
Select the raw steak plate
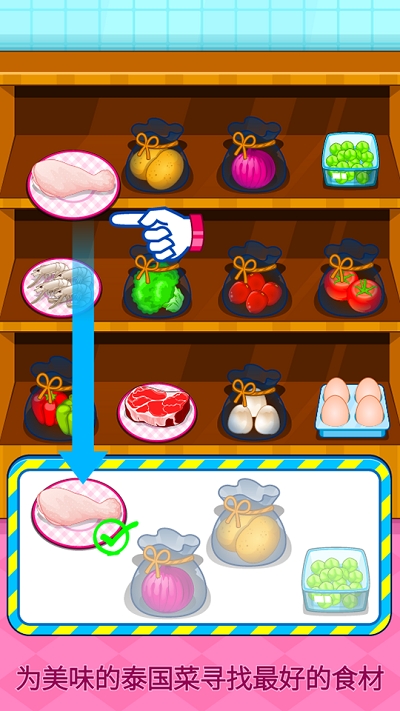click(x=157, y=412)
